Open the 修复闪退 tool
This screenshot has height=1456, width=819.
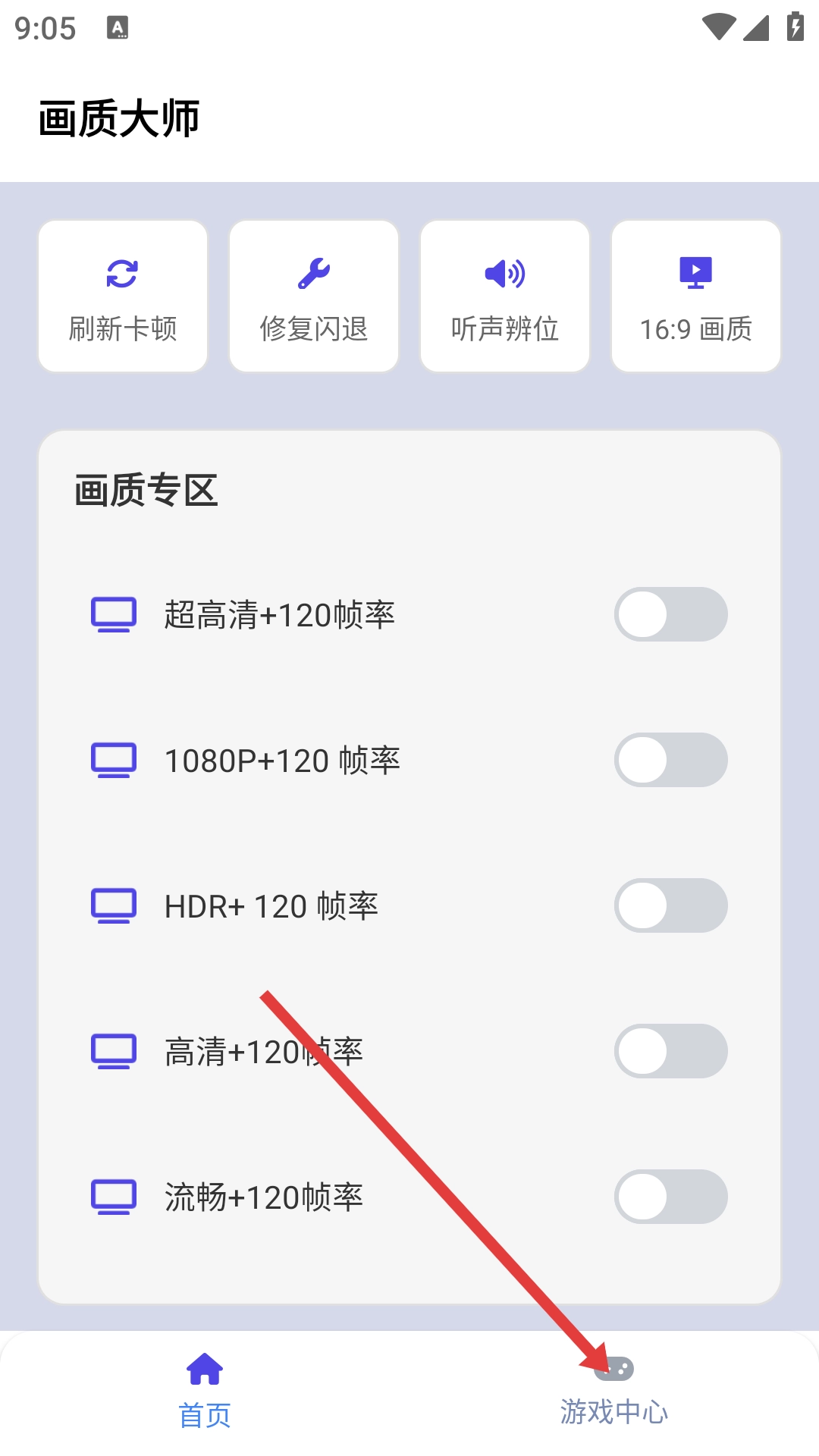(314, 297)
